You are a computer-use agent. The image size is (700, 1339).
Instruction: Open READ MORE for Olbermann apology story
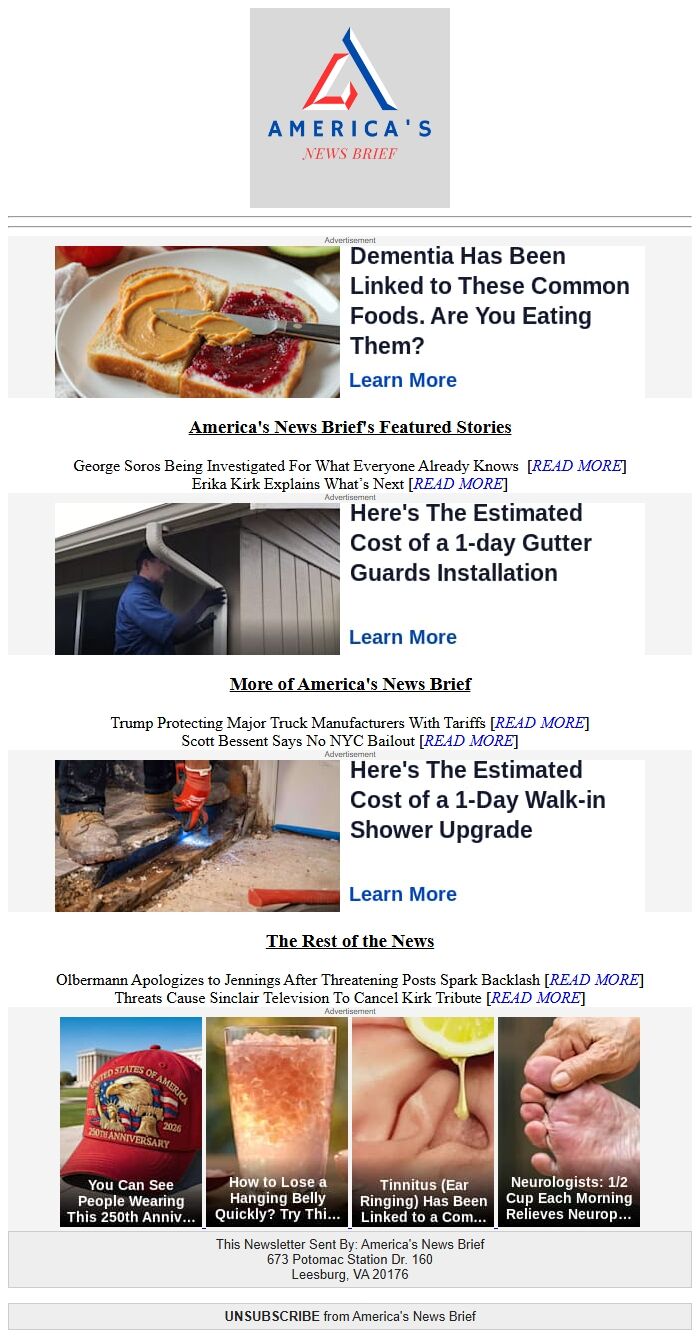[x=594, y=980]
